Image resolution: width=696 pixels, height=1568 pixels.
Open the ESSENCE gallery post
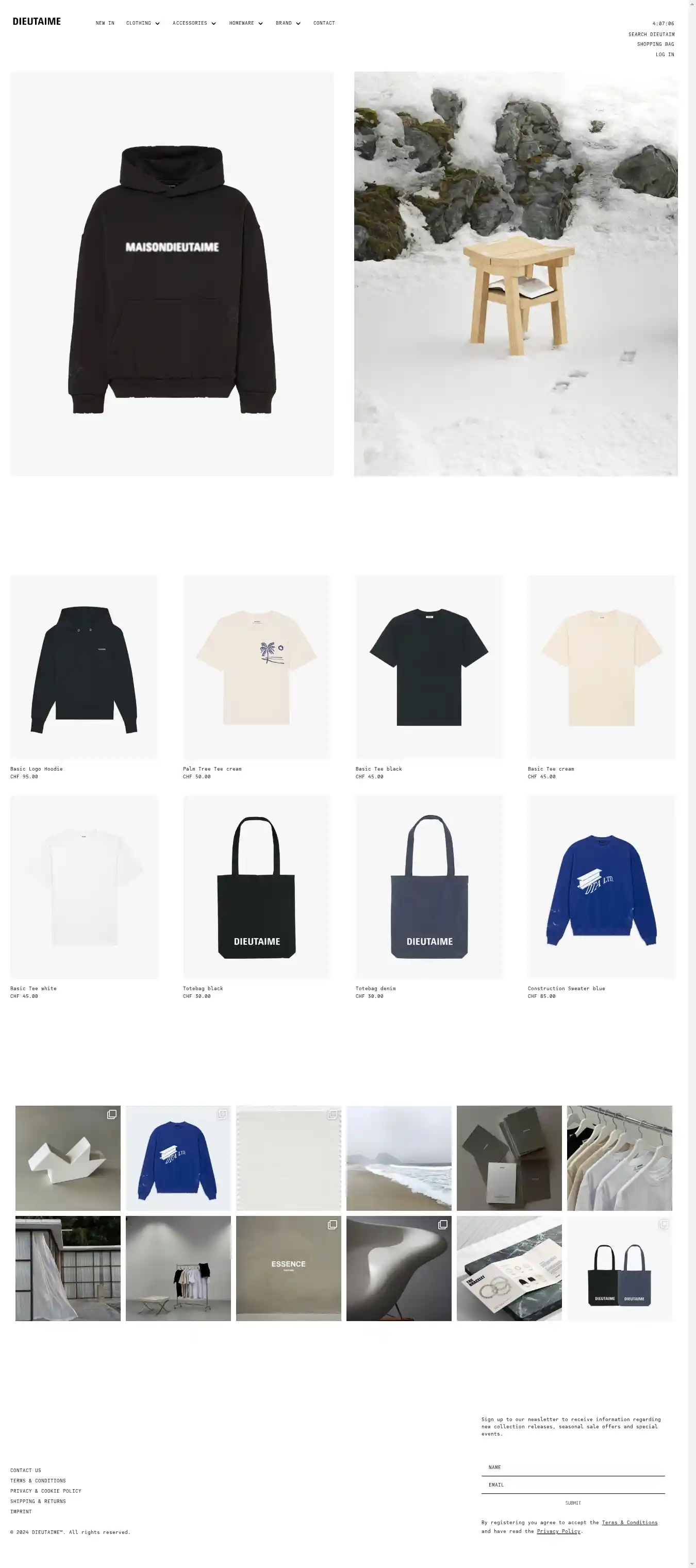point(288,1268)
